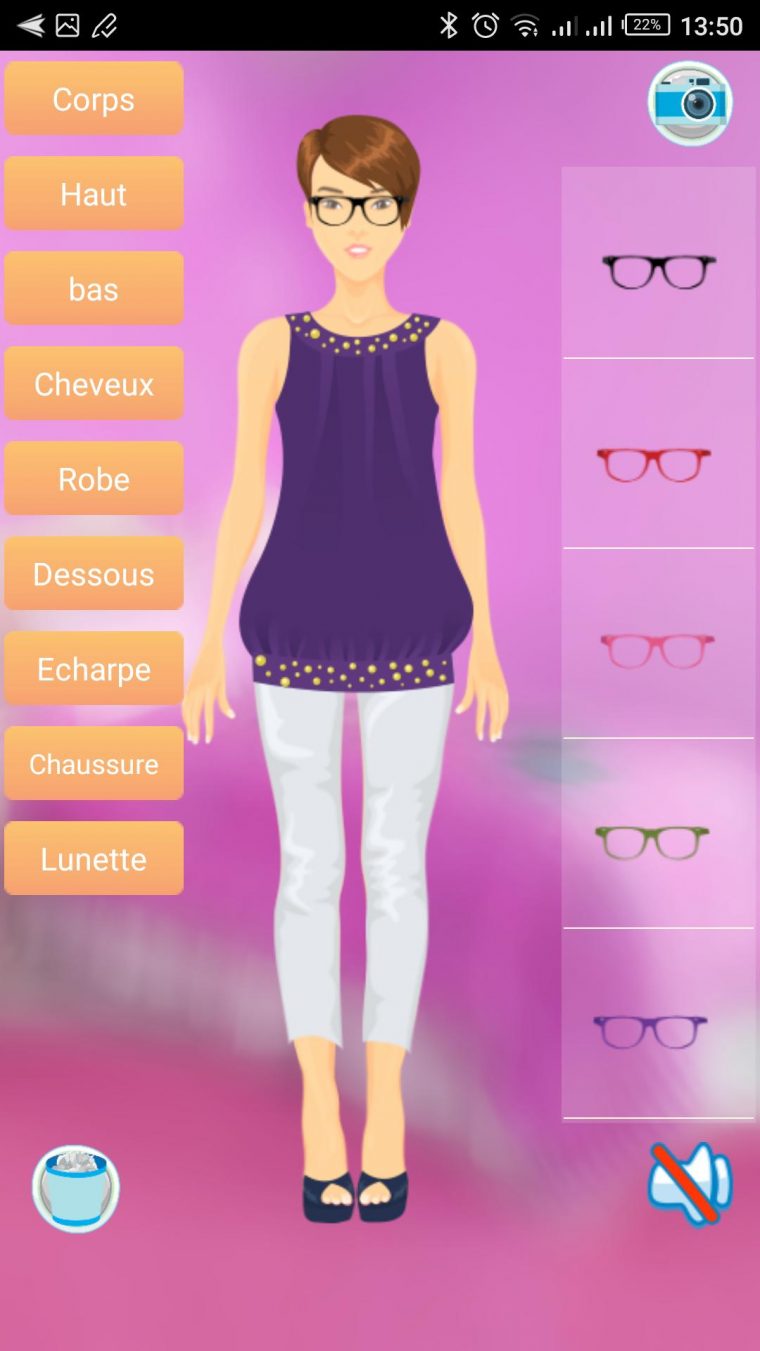
Task: Choose the pink glasses
Action: coord(657,651)
